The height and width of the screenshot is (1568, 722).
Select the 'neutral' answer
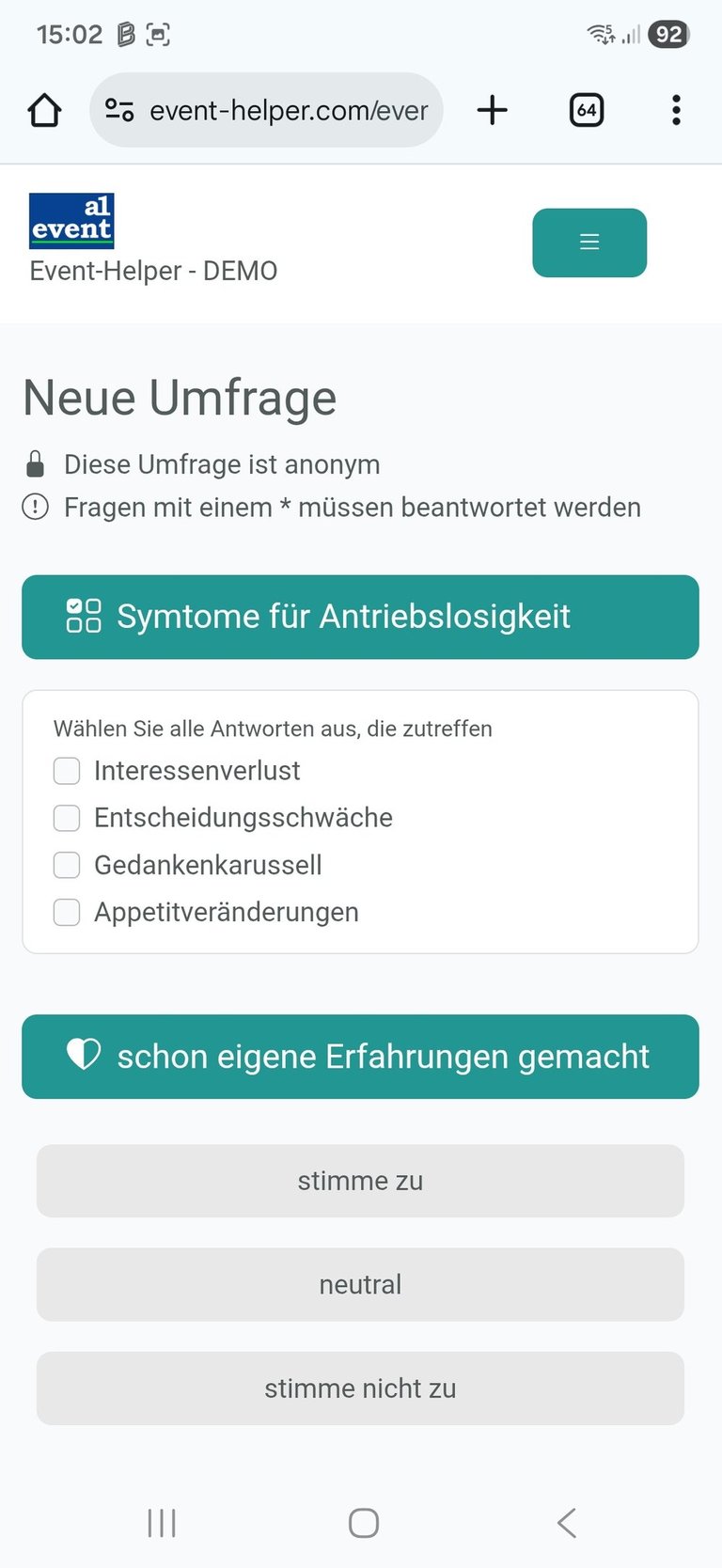tap(360, 1284)
